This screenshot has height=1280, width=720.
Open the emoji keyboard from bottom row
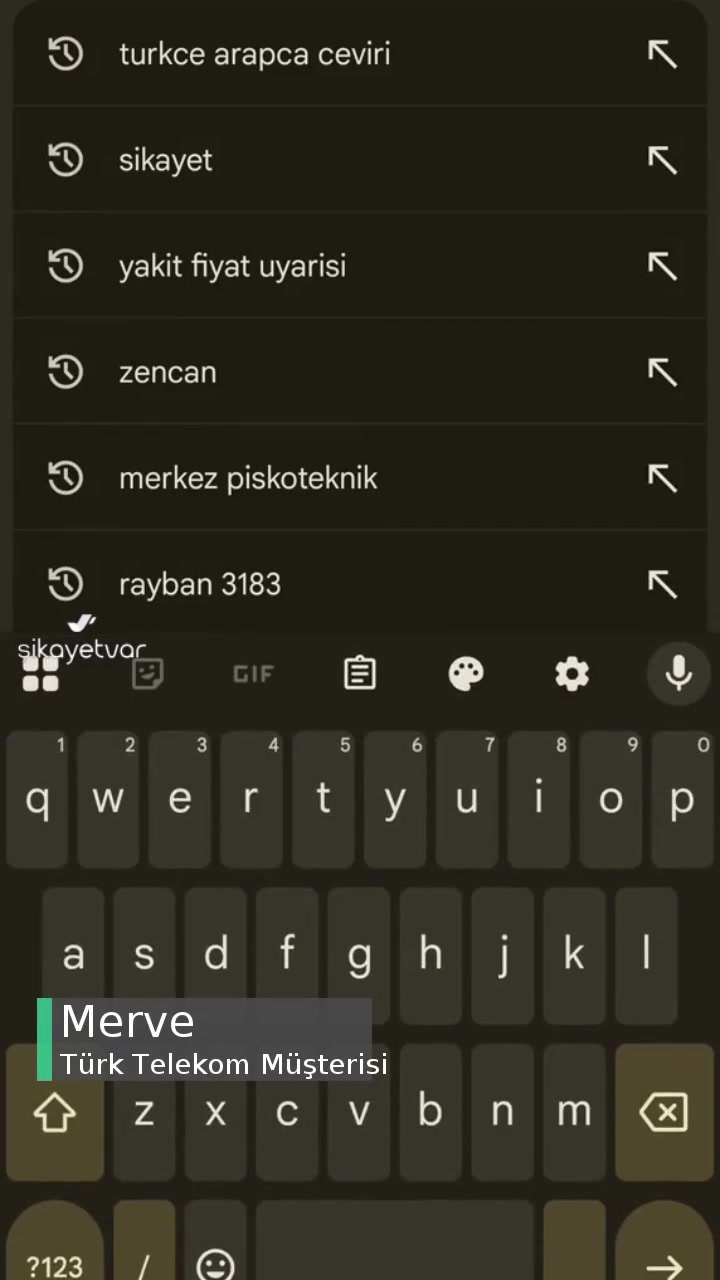[x=215, y=1263]
